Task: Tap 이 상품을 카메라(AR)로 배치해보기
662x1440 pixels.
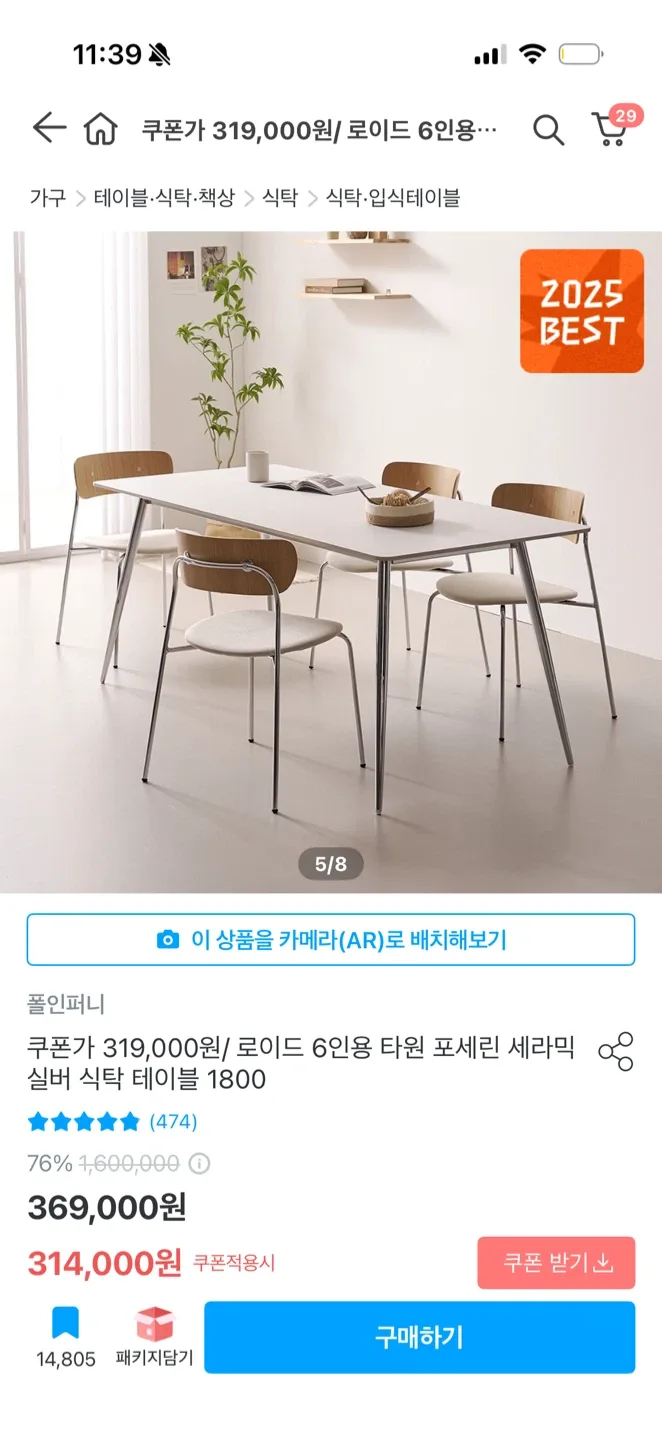Action: (331, 940)
